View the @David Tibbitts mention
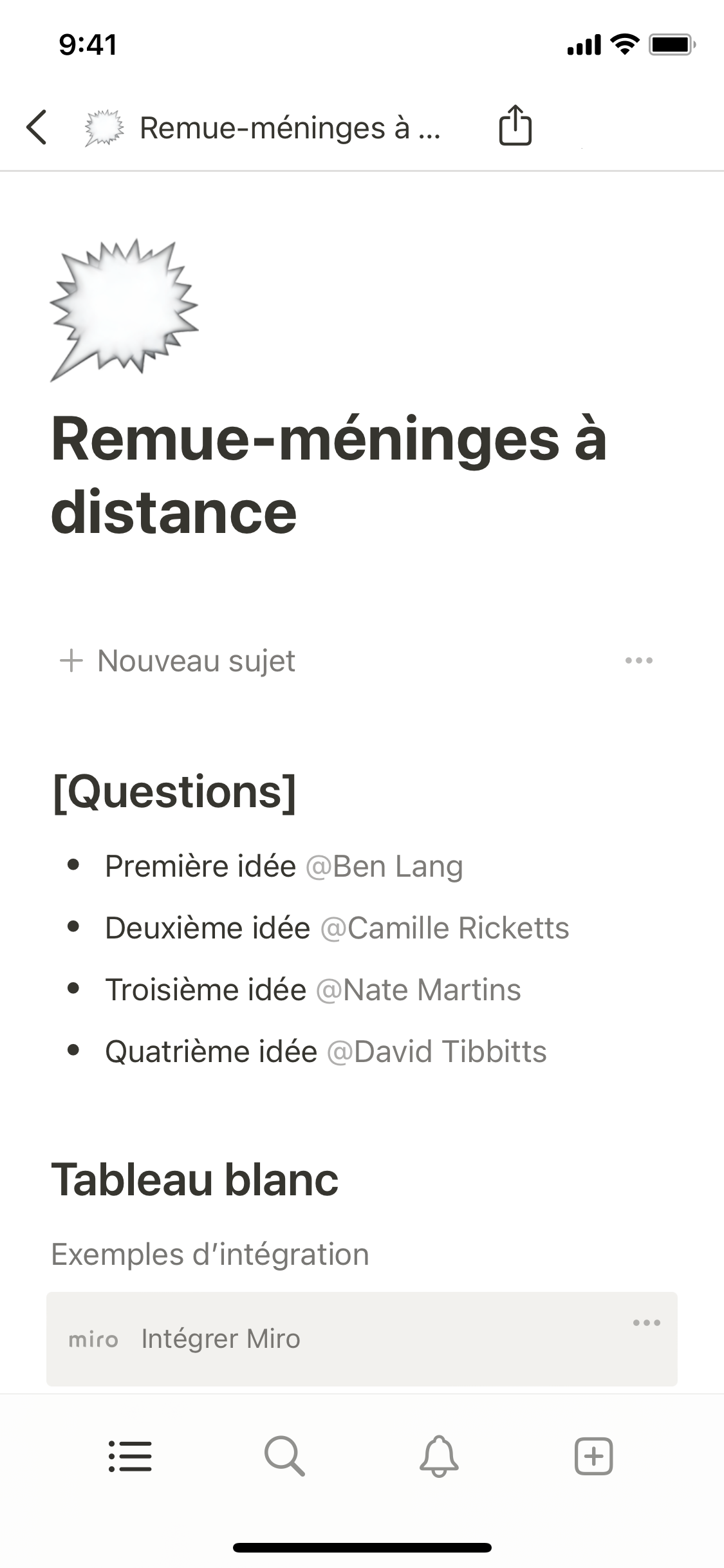 point(437,1052)
